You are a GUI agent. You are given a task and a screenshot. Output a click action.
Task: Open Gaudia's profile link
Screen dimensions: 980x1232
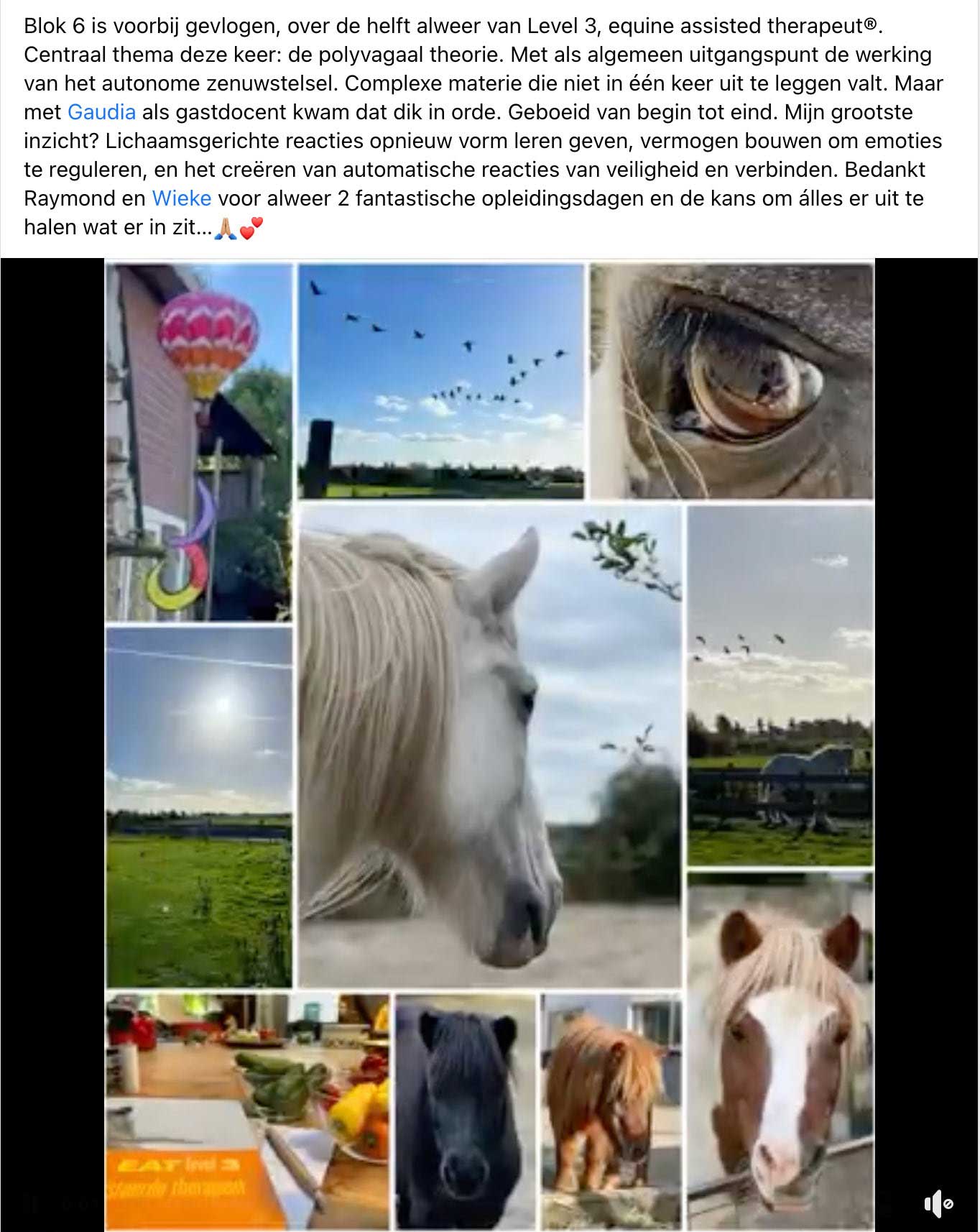(x=101, y=112)
